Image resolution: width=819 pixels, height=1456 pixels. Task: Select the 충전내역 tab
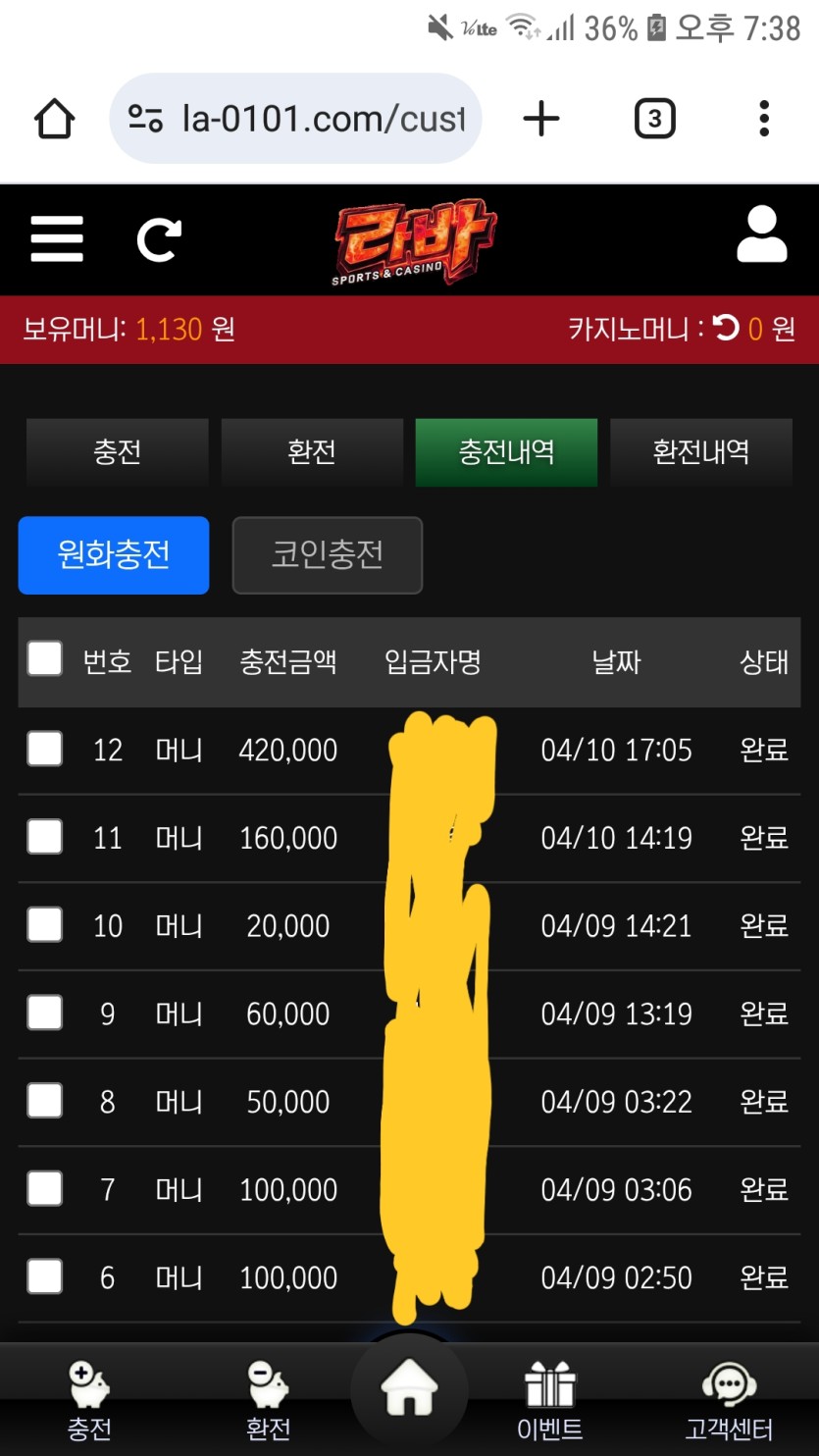click(x=506, y=451)
